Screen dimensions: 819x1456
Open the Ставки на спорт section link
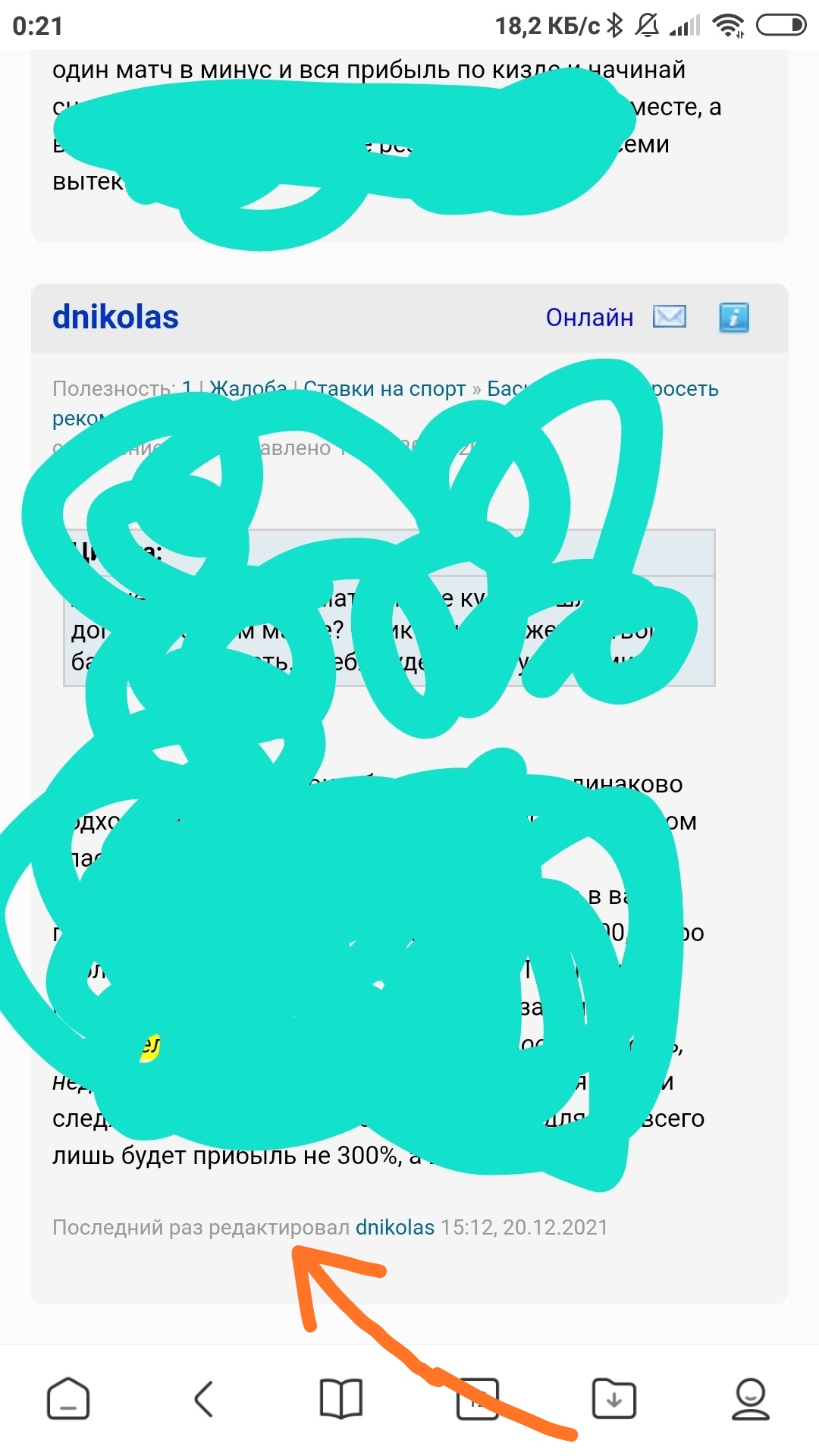(384, 389)
